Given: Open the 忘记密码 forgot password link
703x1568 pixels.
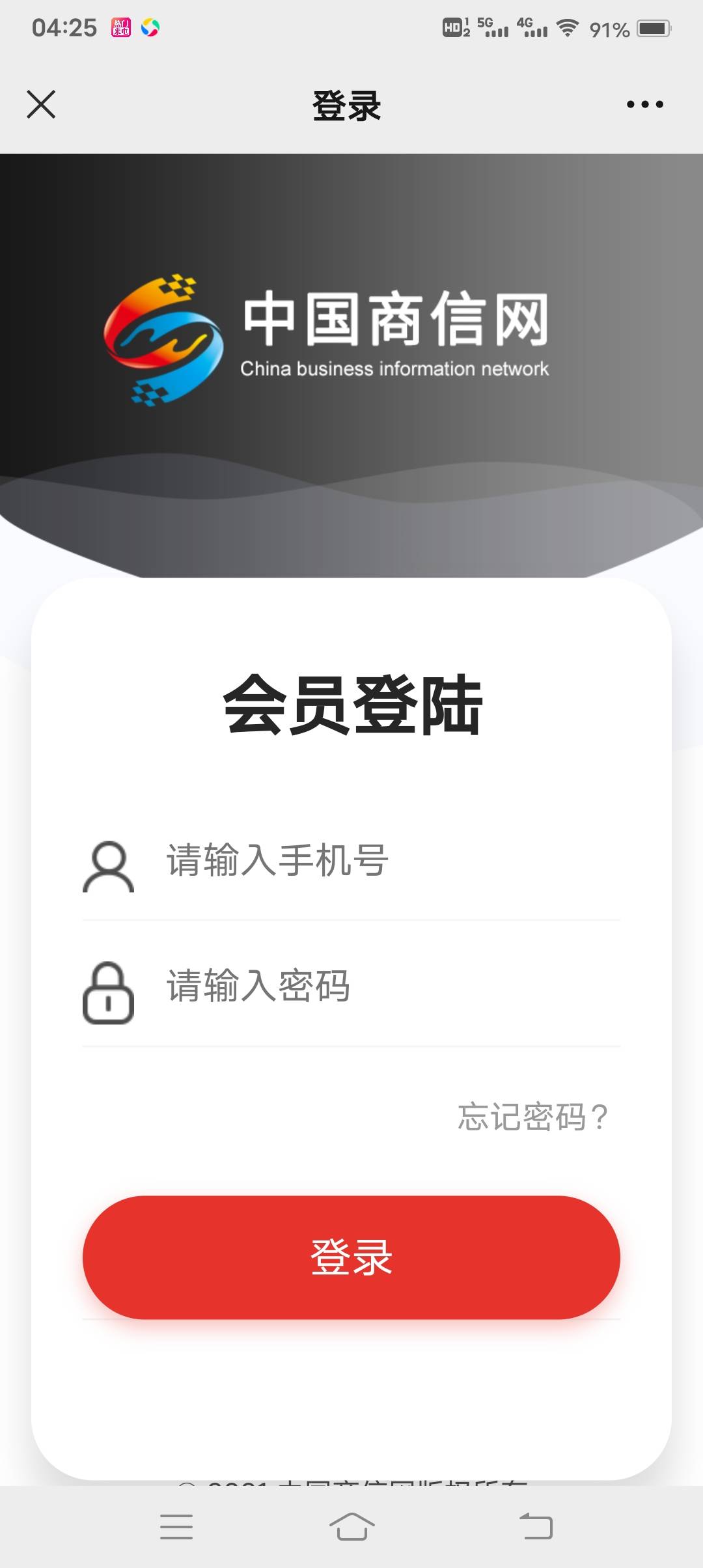Looking at the screenshot, I should click(533, 1117).
